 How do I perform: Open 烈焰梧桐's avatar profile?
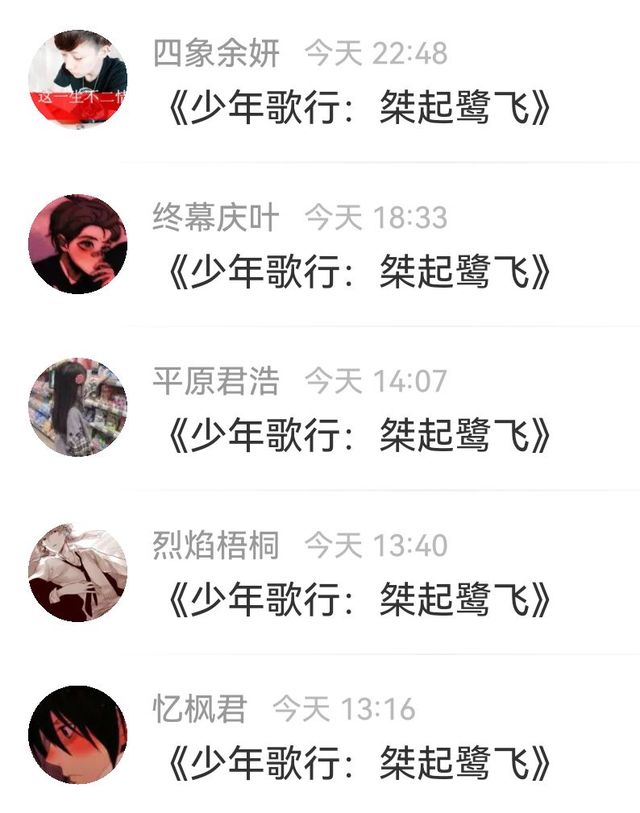point(78,572)
